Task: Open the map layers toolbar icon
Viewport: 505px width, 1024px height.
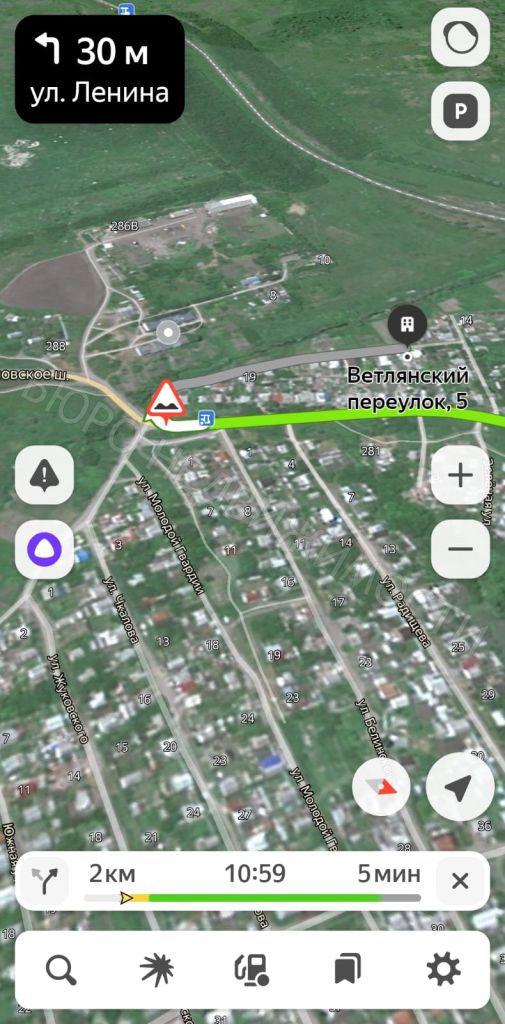Action: (x=157, y=969)
